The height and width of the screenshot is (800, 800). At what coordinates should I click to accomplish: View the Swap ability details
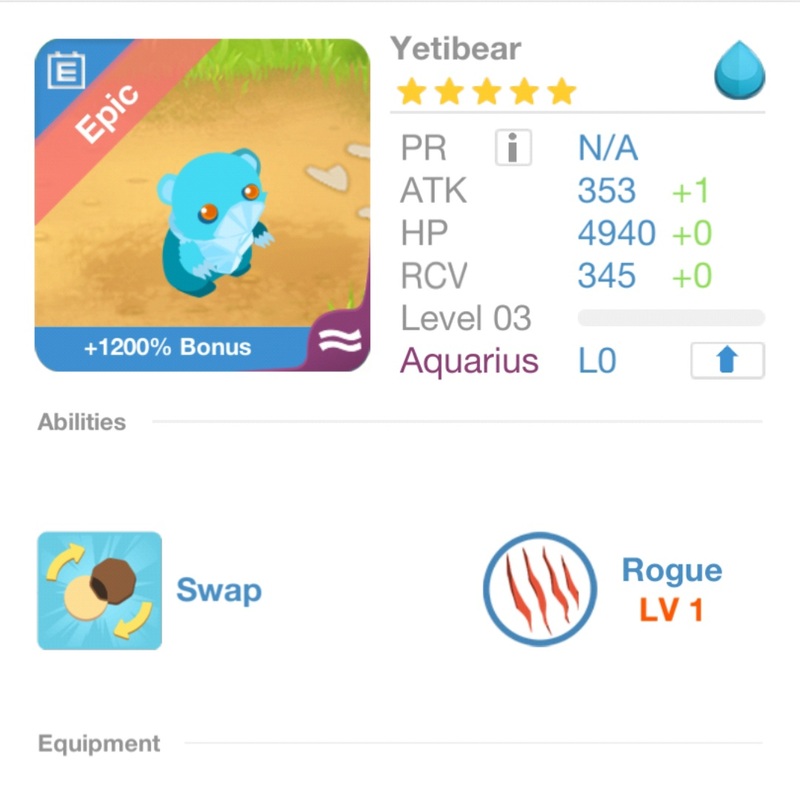100,590
